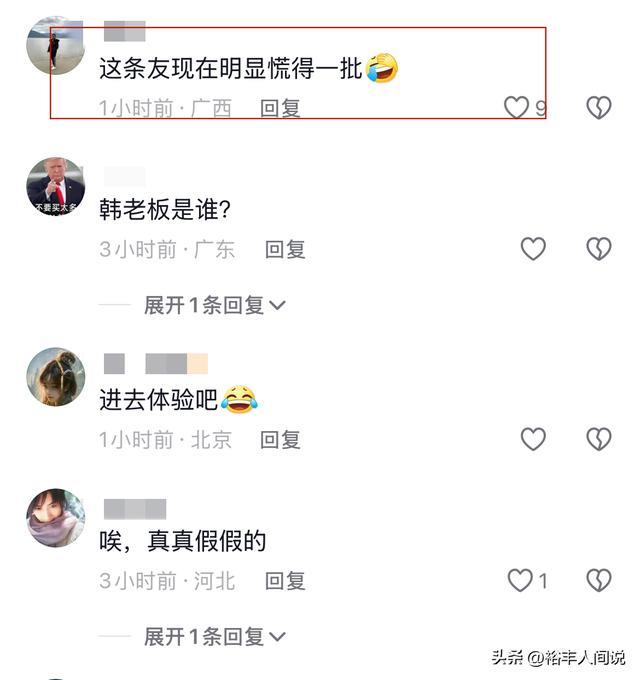
Task: Dislike the comment 韩老板是谁?
Action: click(598, 249)
